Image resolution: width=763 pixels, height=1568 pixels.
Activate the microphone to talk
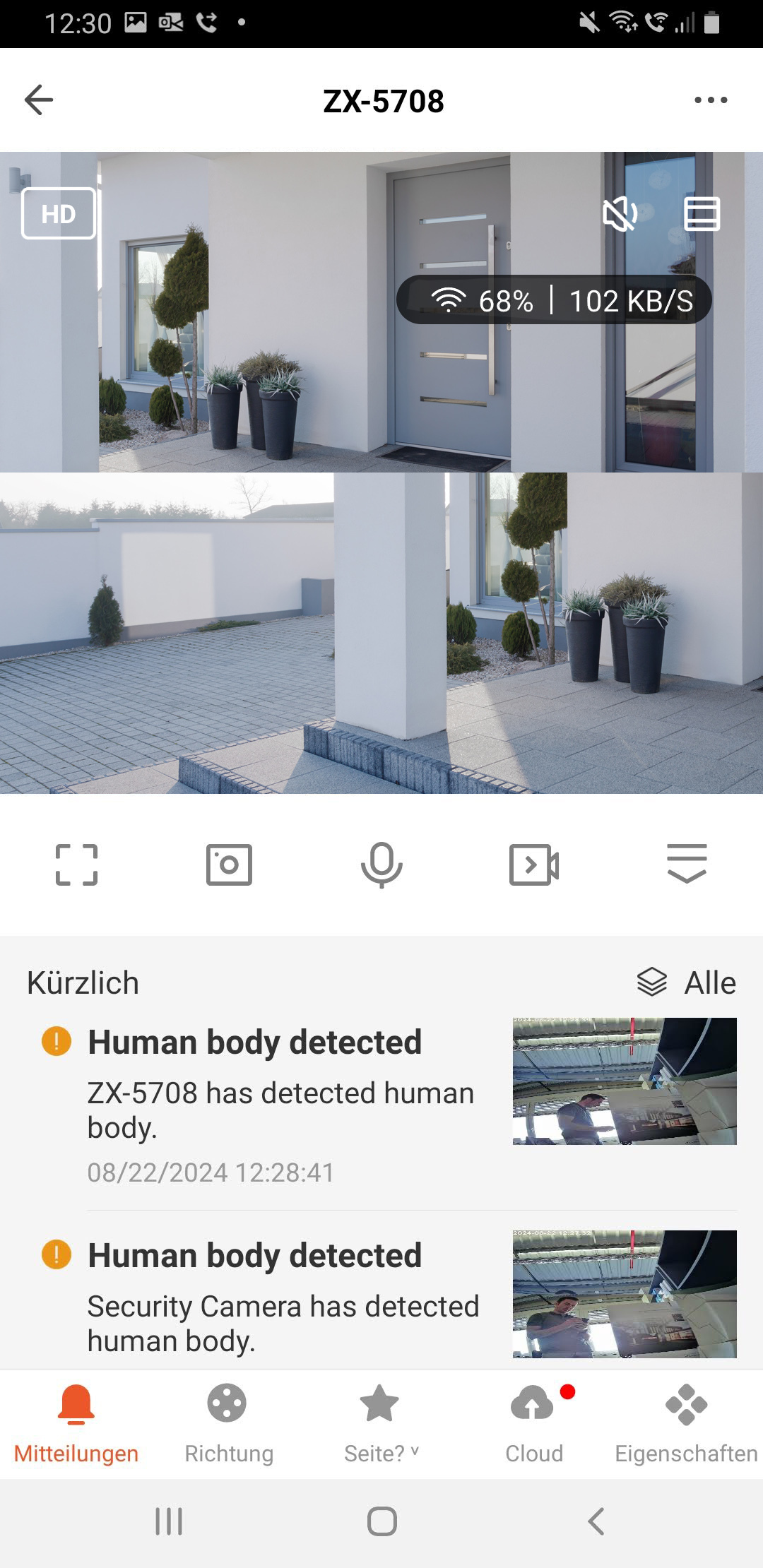click(381, 864)
